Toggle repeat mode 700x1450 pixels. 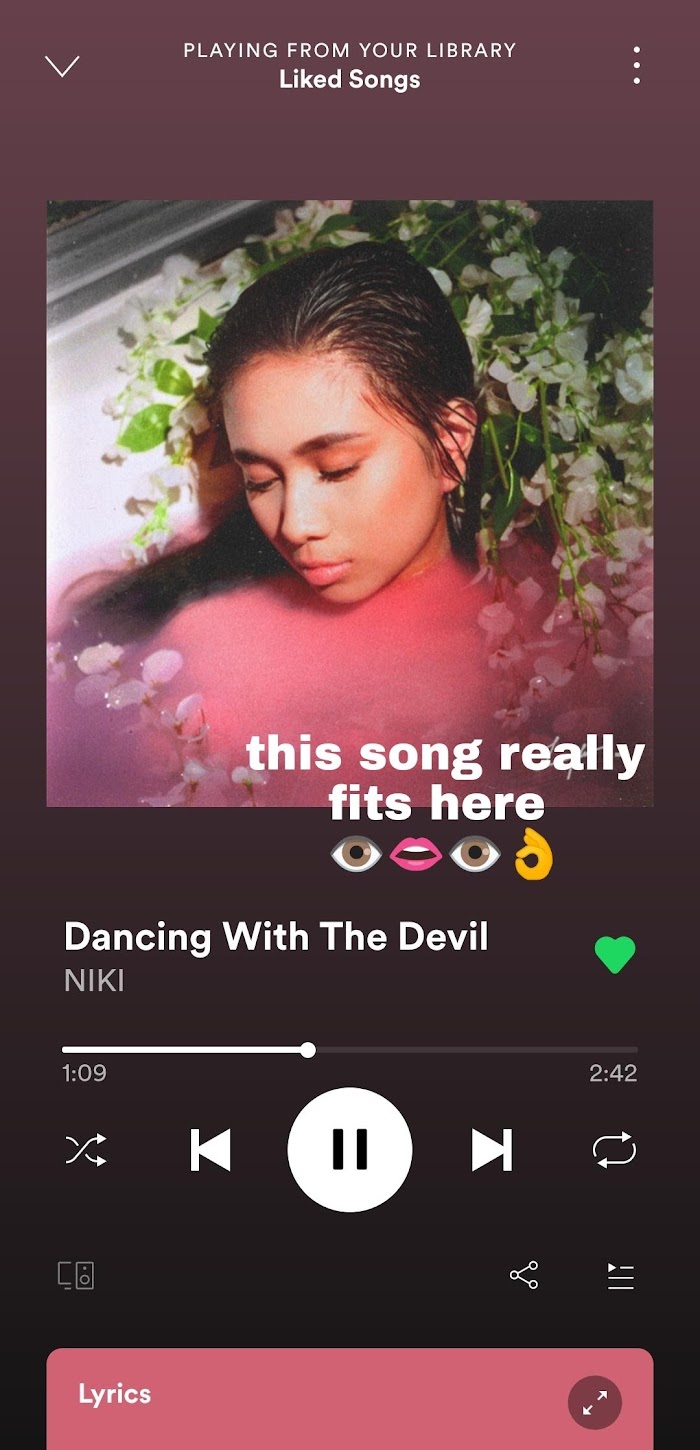614,1150
